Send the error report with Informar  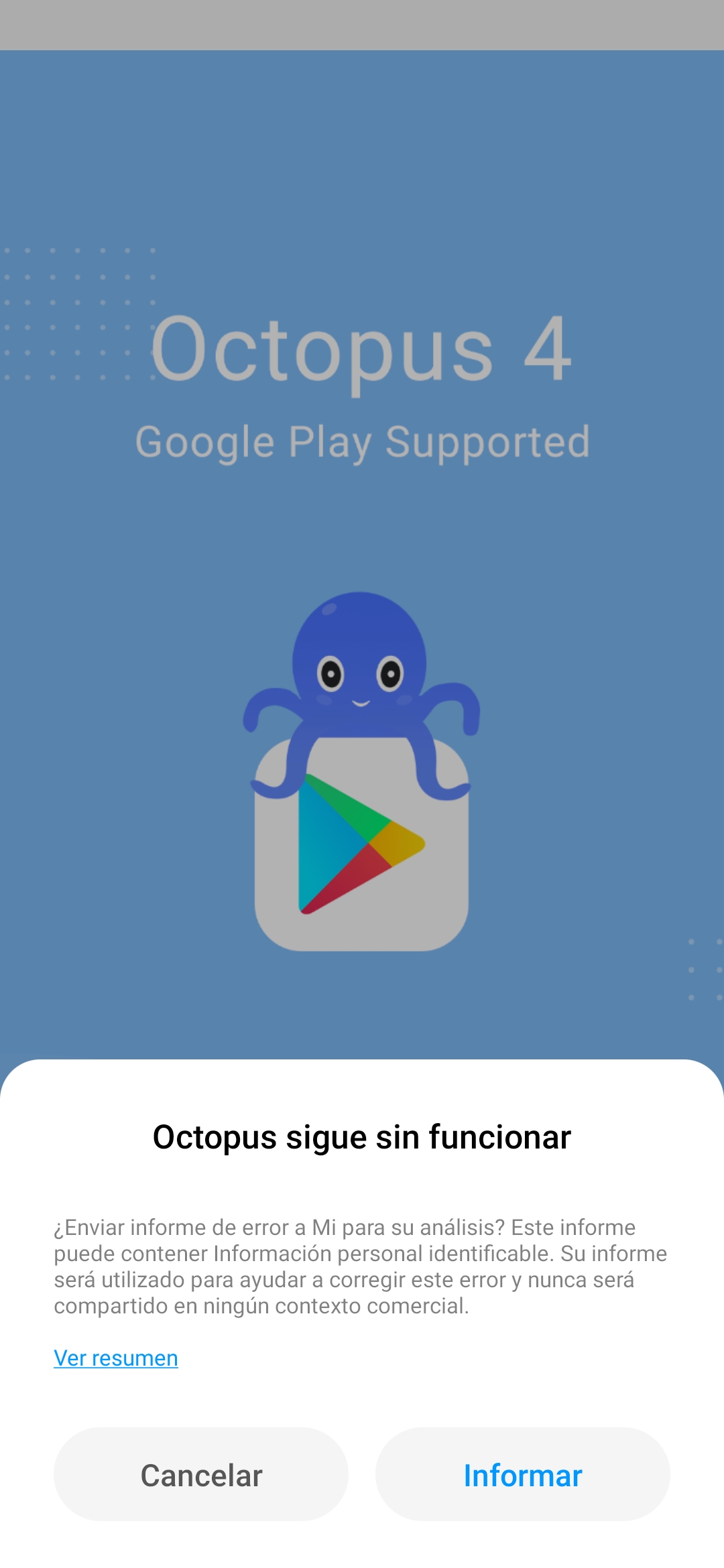(523, 1474)
